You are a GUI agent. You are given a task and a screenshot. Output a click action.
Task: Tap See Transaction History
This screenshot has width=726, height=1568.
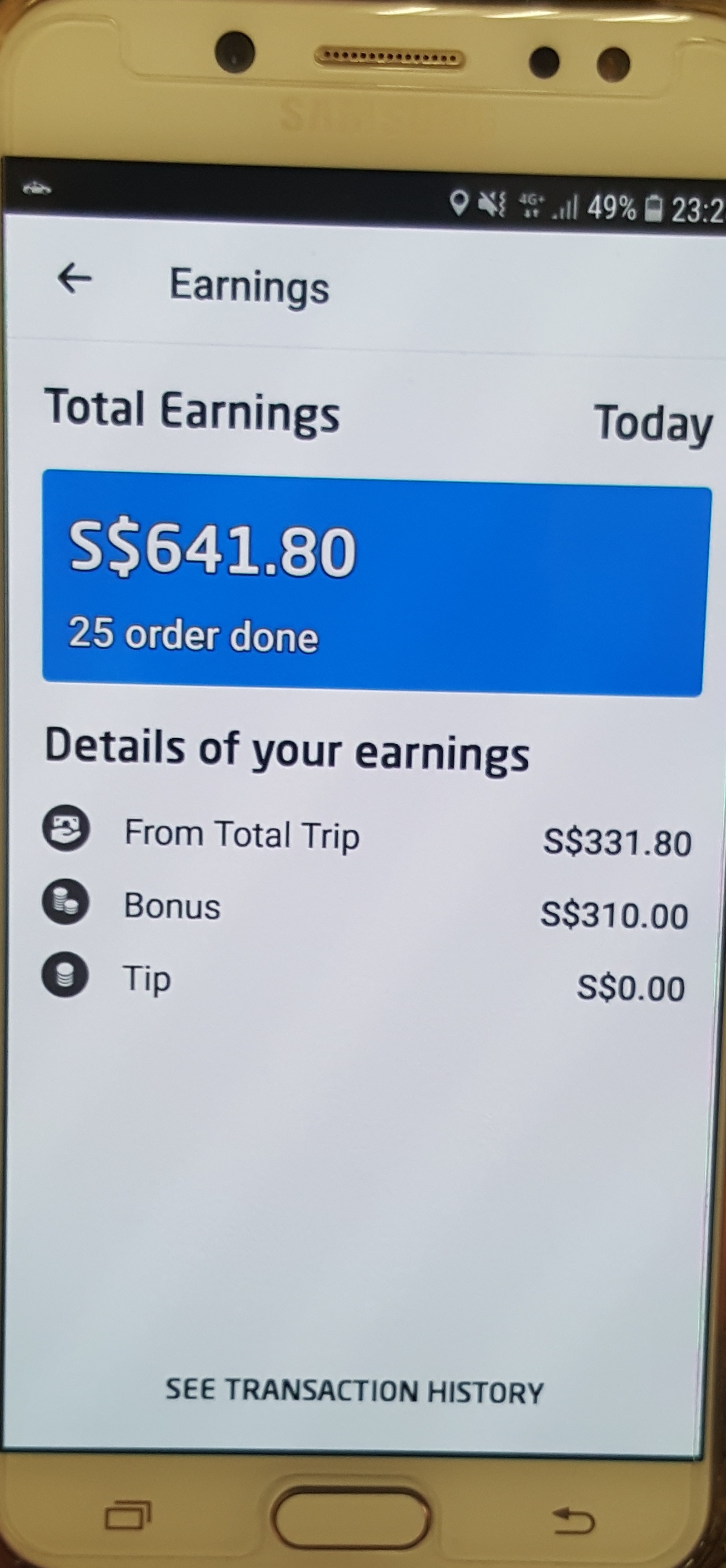pyautogui.click(x=354, y=1391)
